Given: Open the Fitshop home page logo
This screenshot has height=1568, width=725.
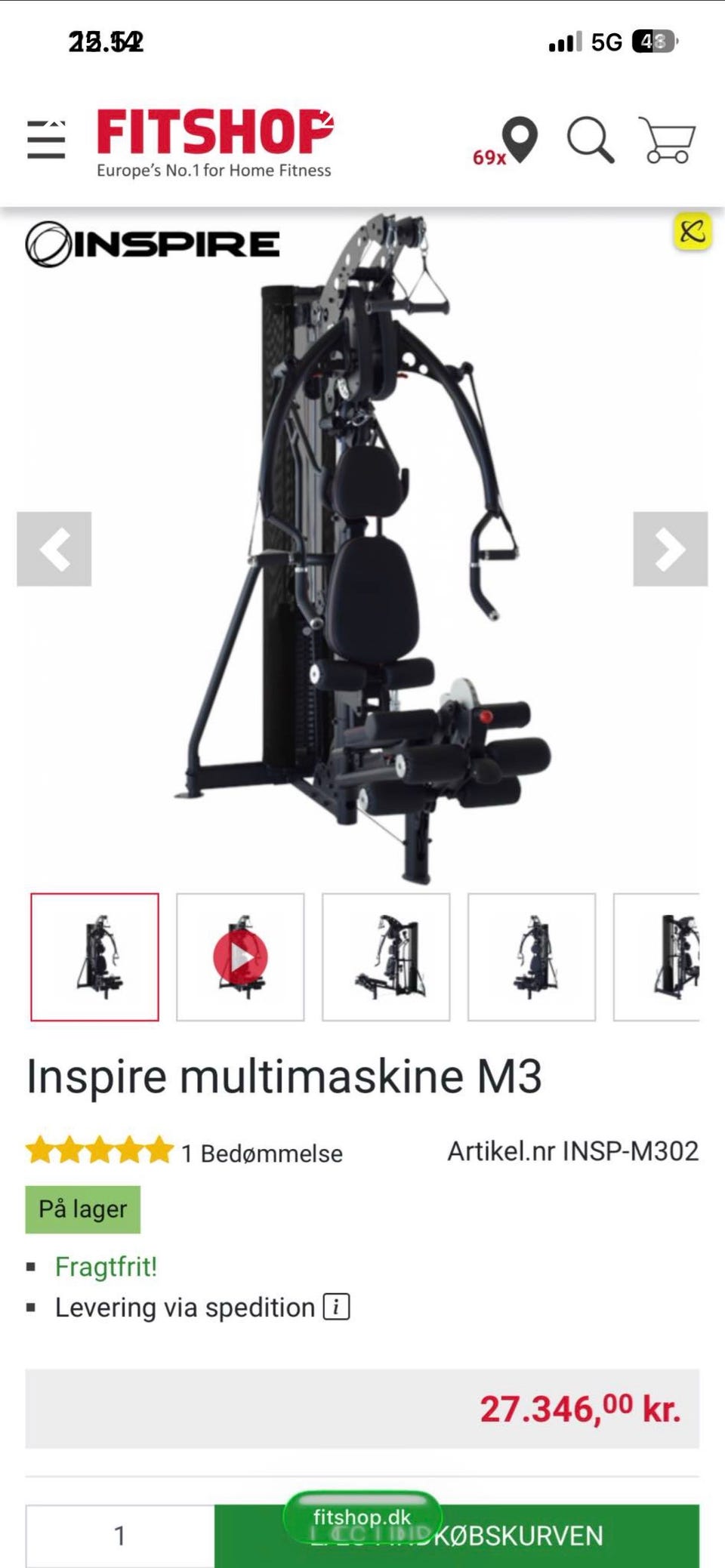Looking at the screenshot, I should [214, 143].
